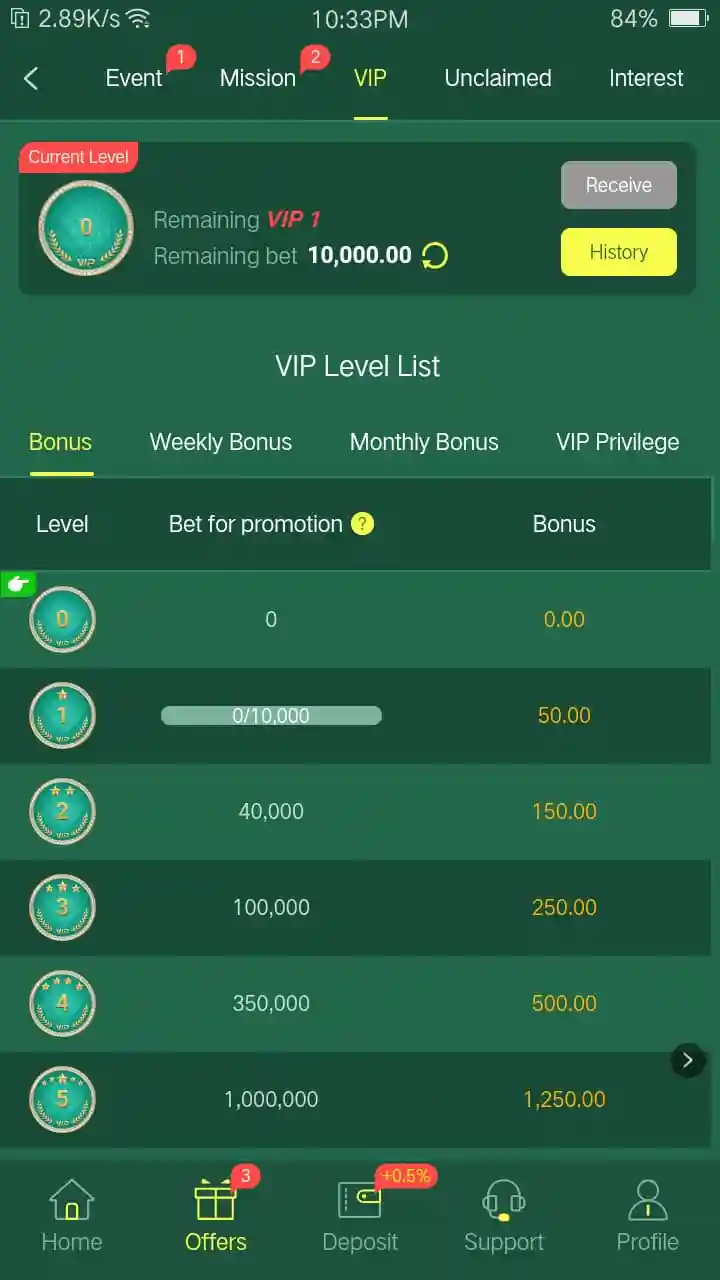
Task: Switch to the Event tab
Action: point(134,78)
